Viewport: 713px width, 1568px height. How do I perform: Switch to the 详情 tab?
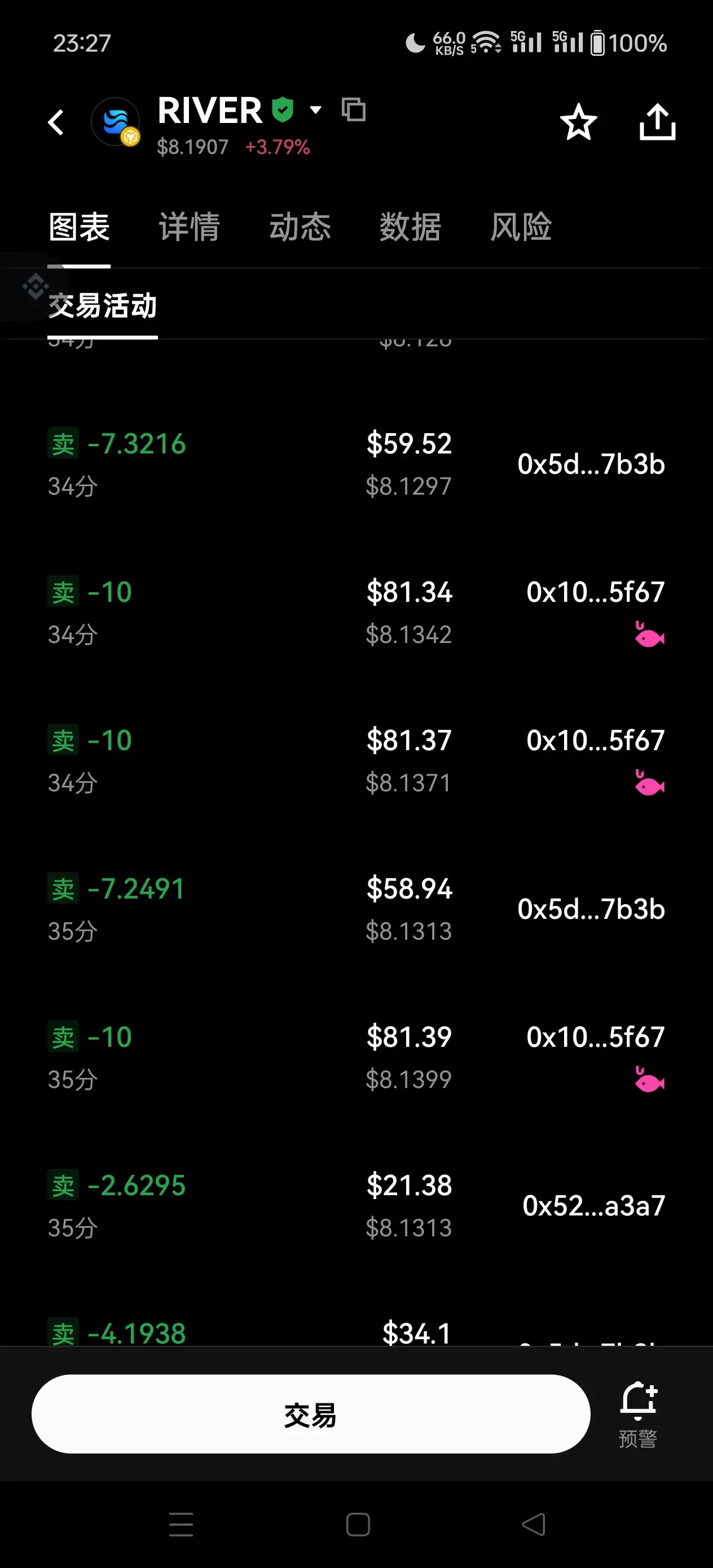(x=190, y=227)
